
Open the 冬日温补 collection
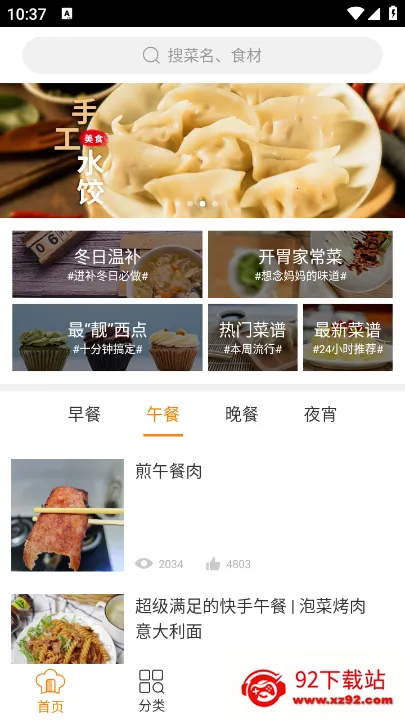107,264
